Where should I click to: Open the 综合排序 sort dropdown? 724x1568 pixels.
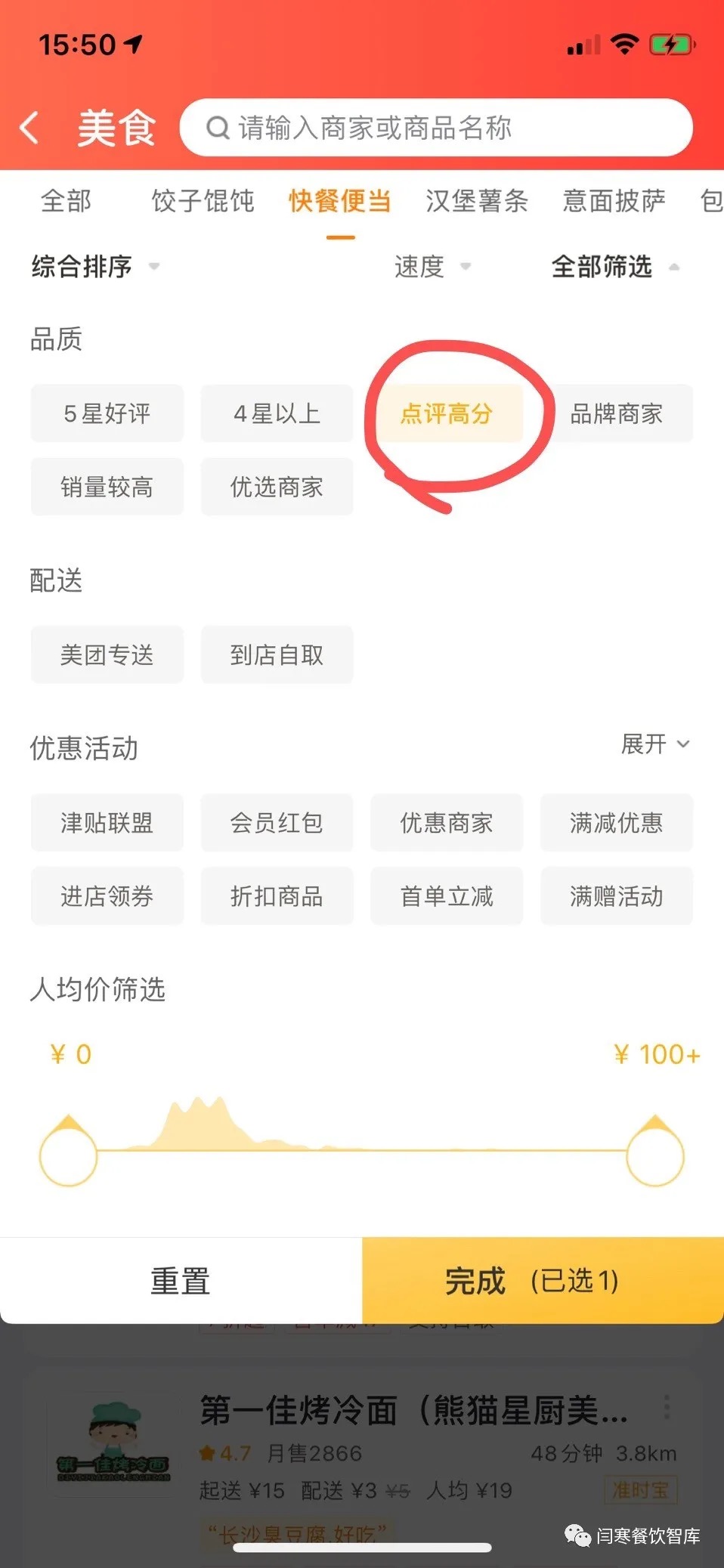pyautogui.click(x=94, y=266)
